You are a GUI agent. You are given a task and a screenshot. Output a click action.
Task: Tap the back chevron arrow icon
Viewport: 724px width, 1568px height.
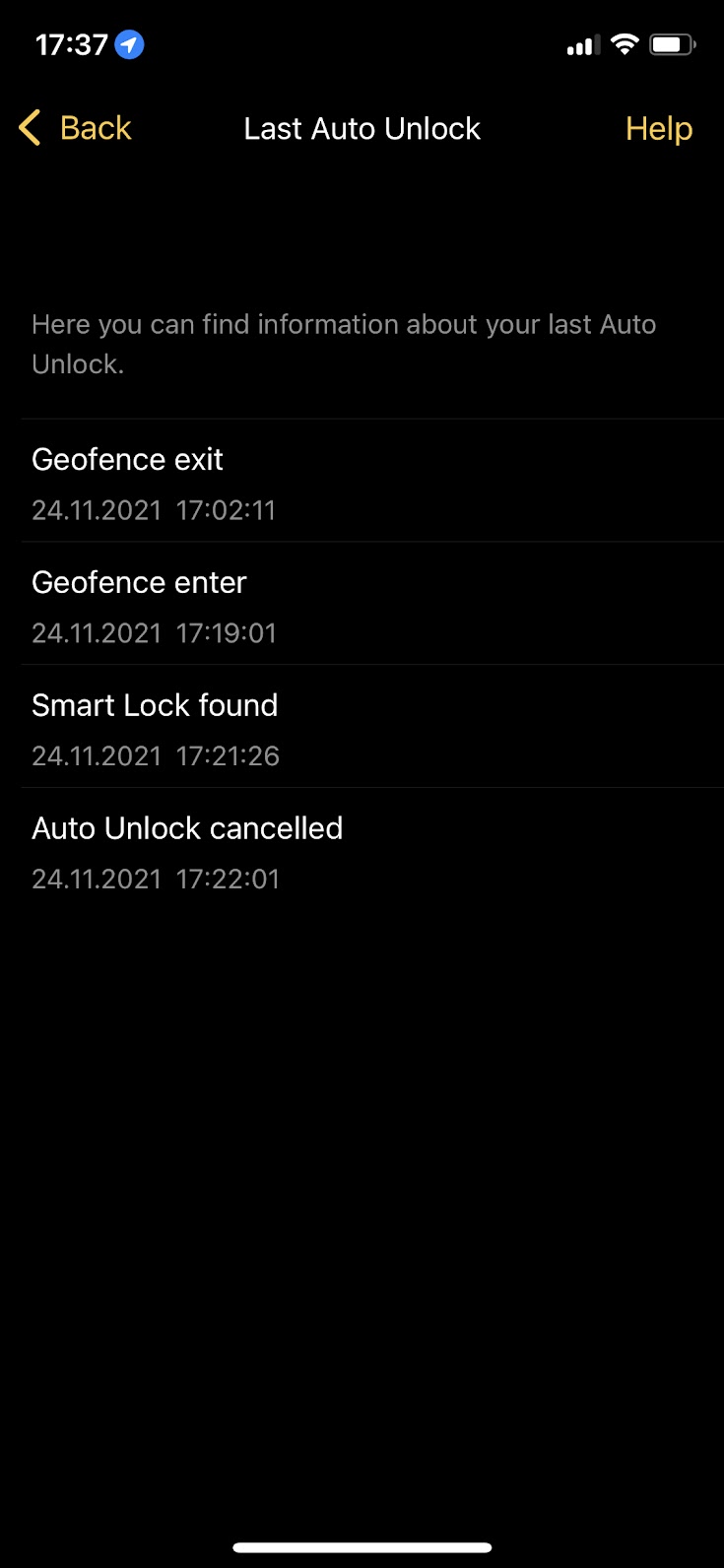tap(29, 127)
